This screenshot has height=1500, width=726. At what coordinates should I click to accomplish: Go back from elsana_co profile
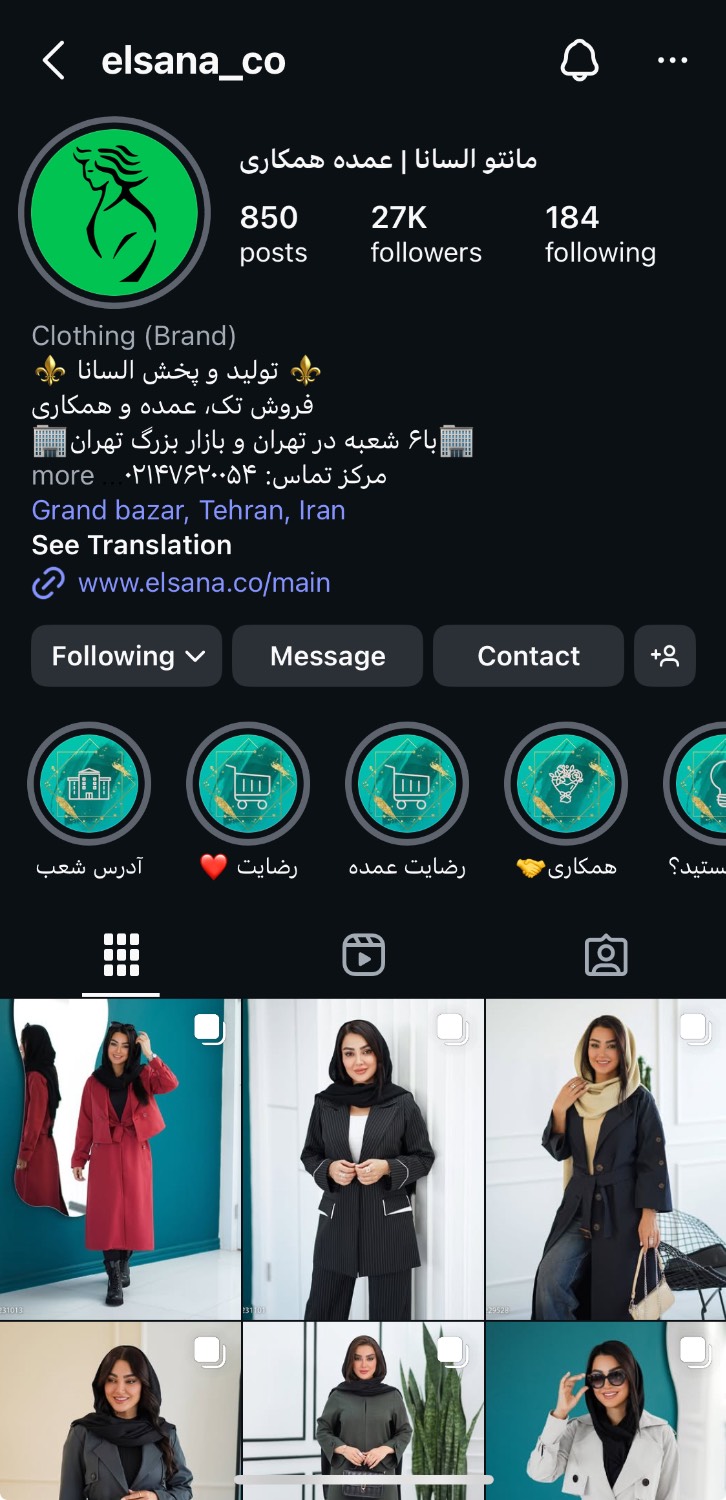pos(54,61)
